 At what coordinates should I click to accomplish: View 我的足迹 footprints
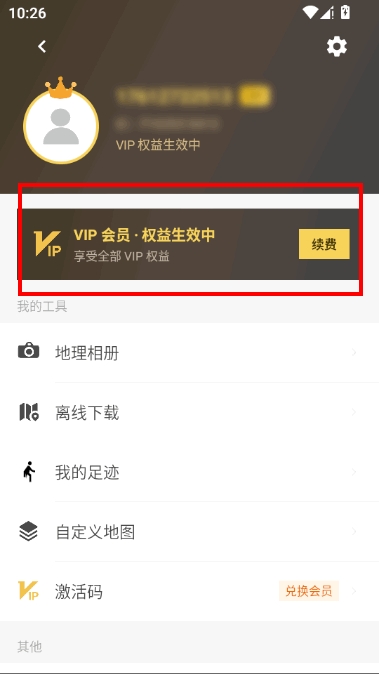190,472
